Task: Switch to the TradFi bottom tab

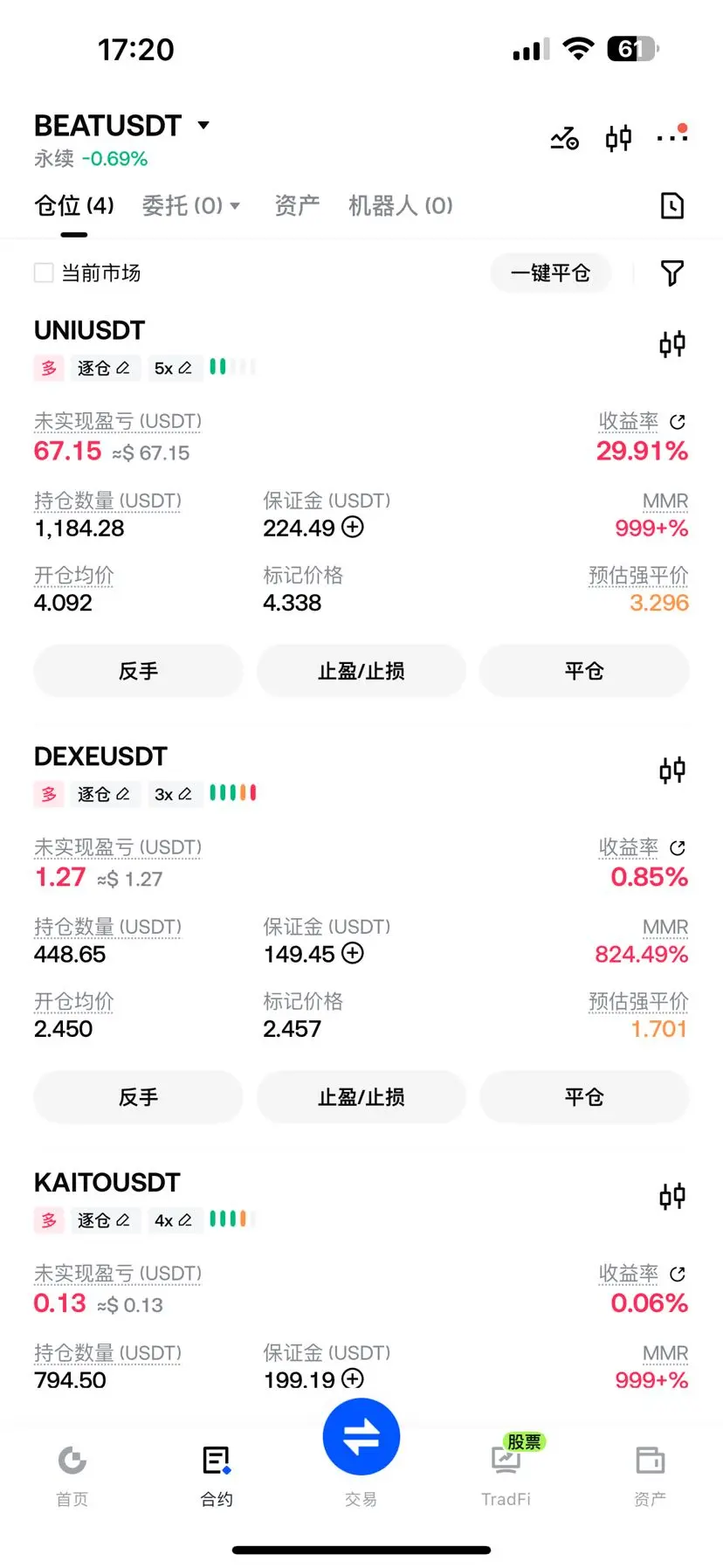Action: click(x=506, y=1475)
